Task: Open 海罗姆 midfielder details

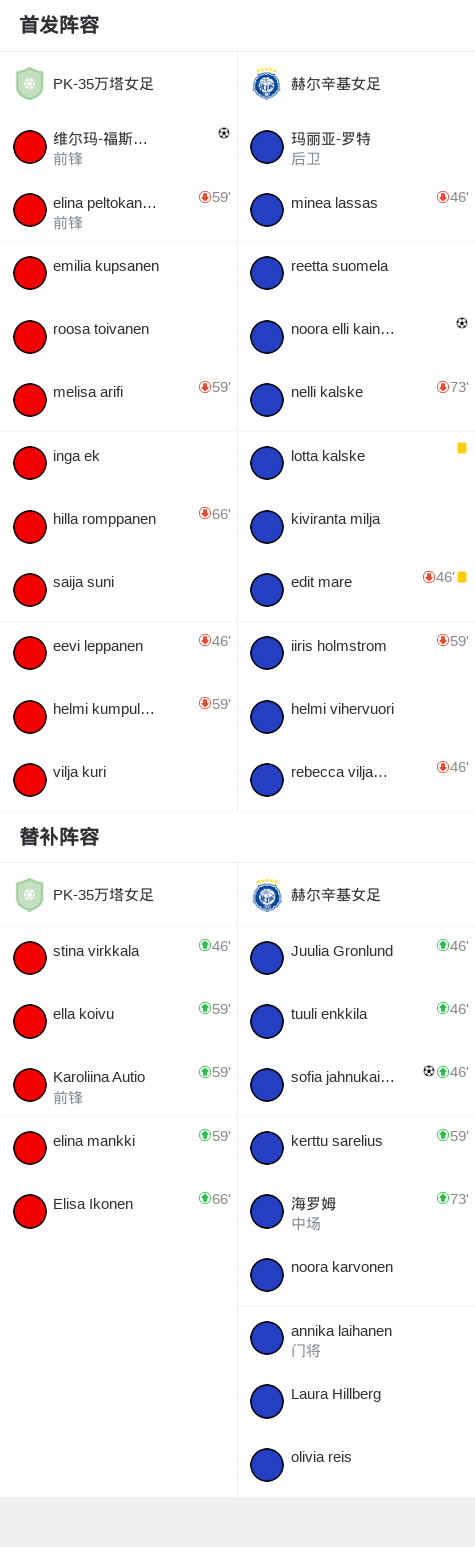Action: (x=356, y=1211)
